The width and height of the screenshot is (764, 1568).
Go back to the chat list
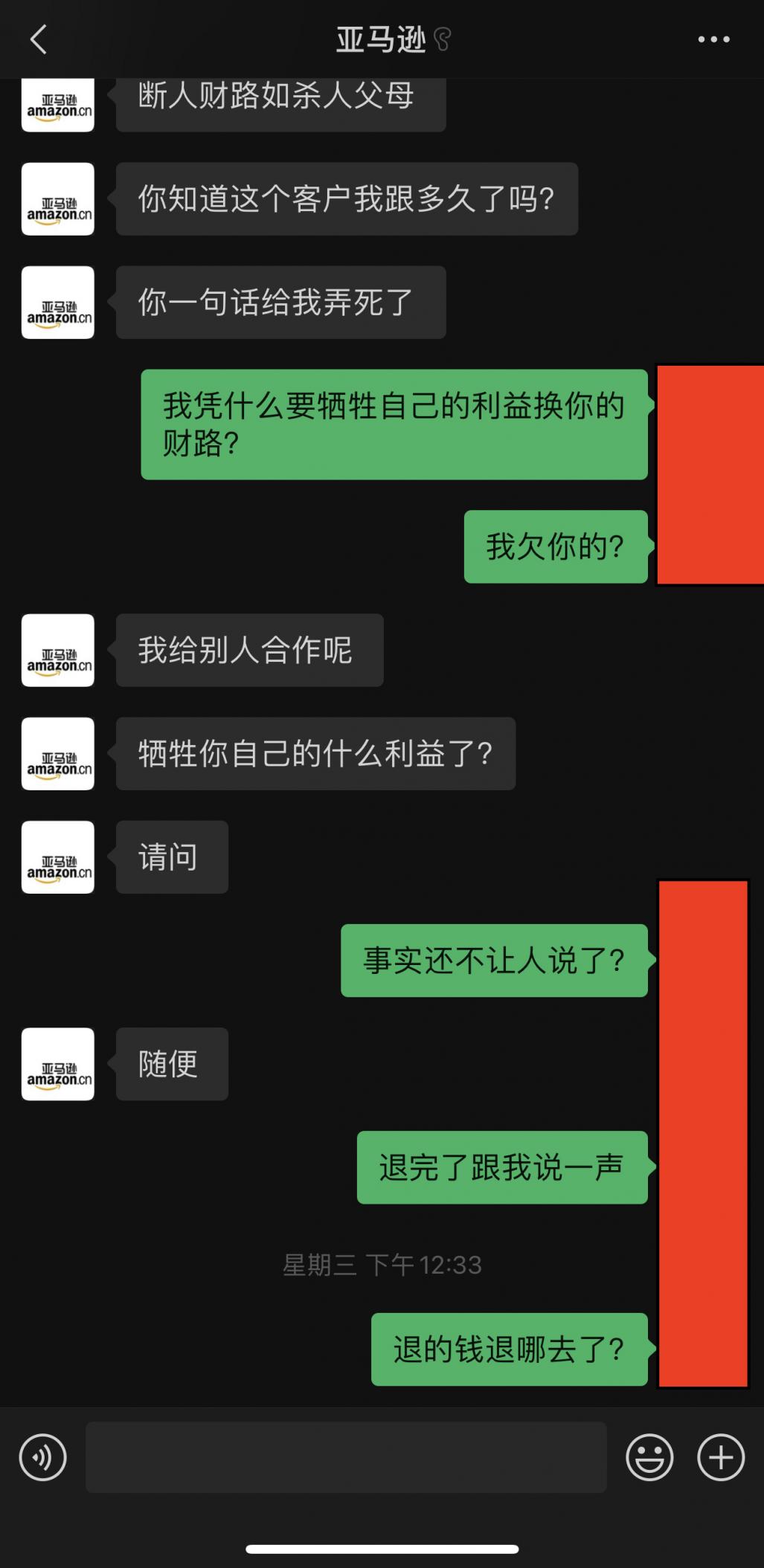pos(39,39)
